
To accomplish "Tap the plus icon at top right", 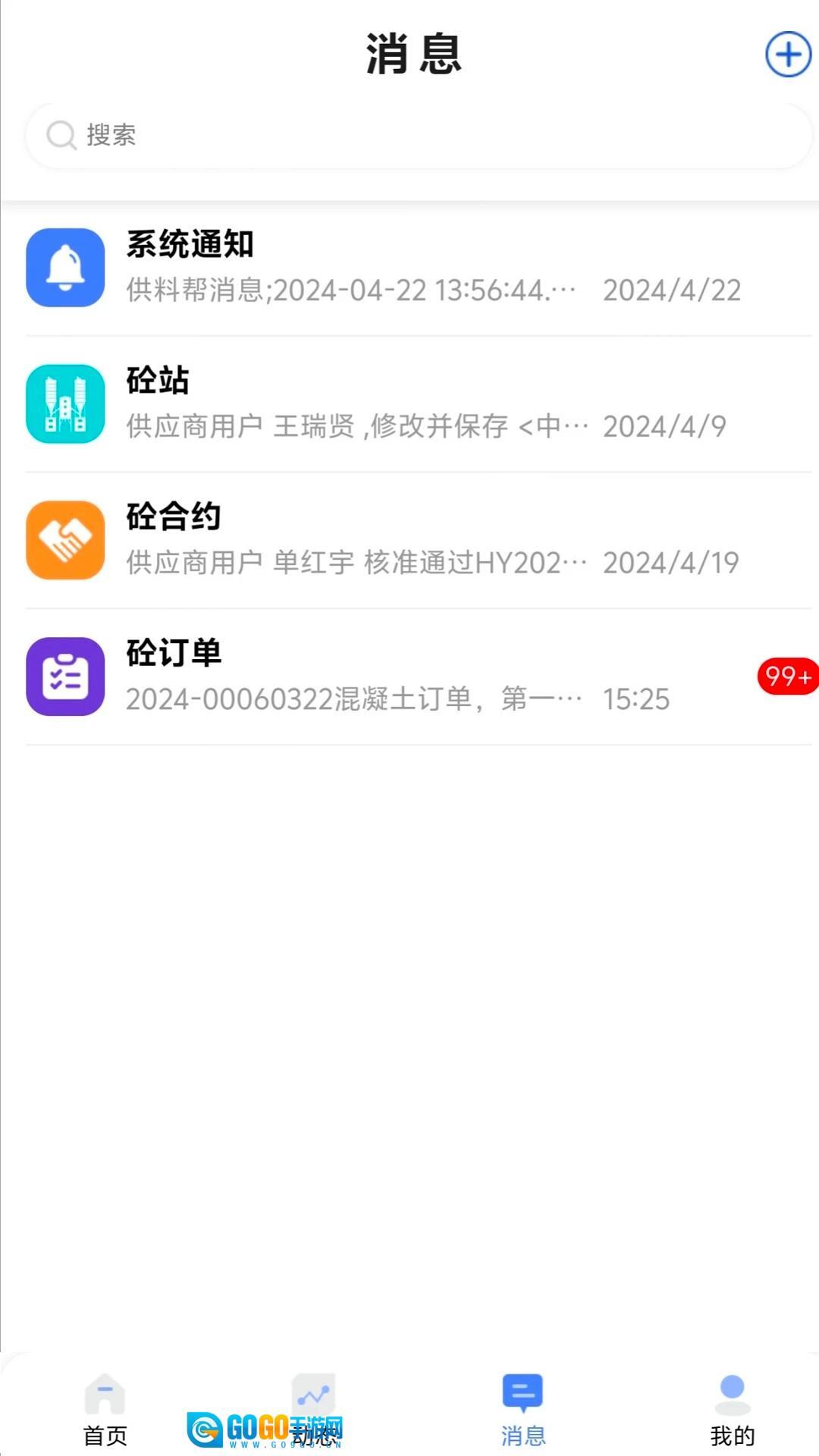I will point(788,55).
